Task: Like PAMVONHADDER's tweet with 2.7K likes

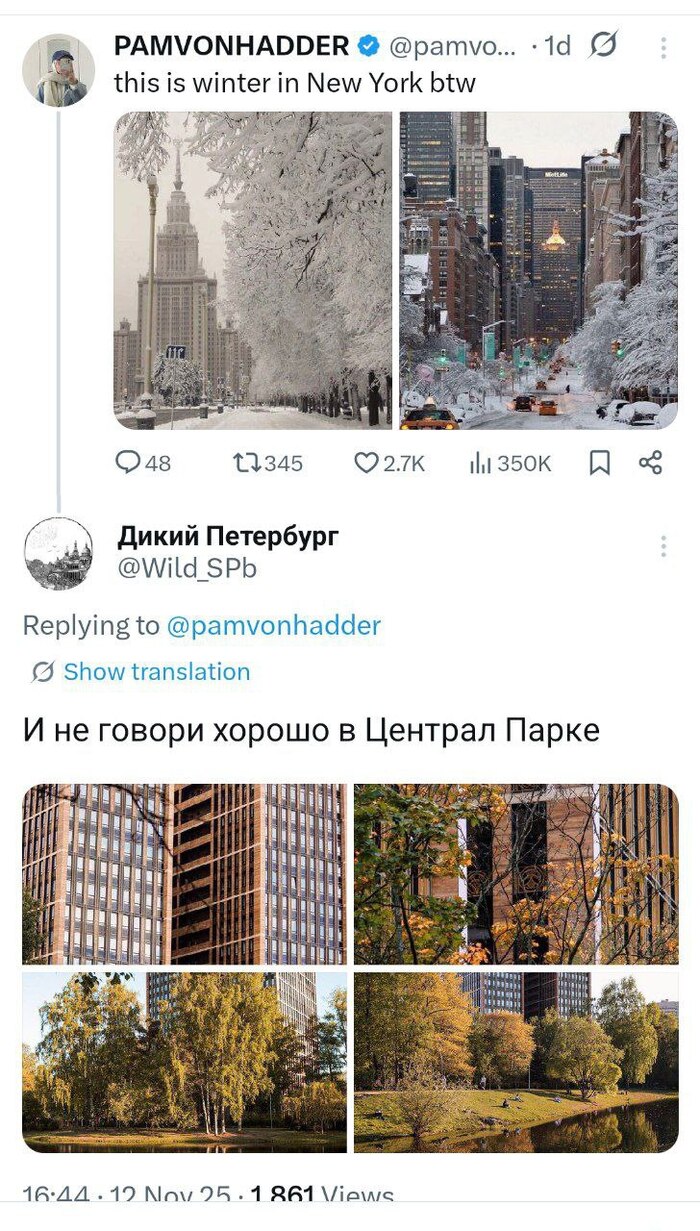Action: click(x=390, y=463)
